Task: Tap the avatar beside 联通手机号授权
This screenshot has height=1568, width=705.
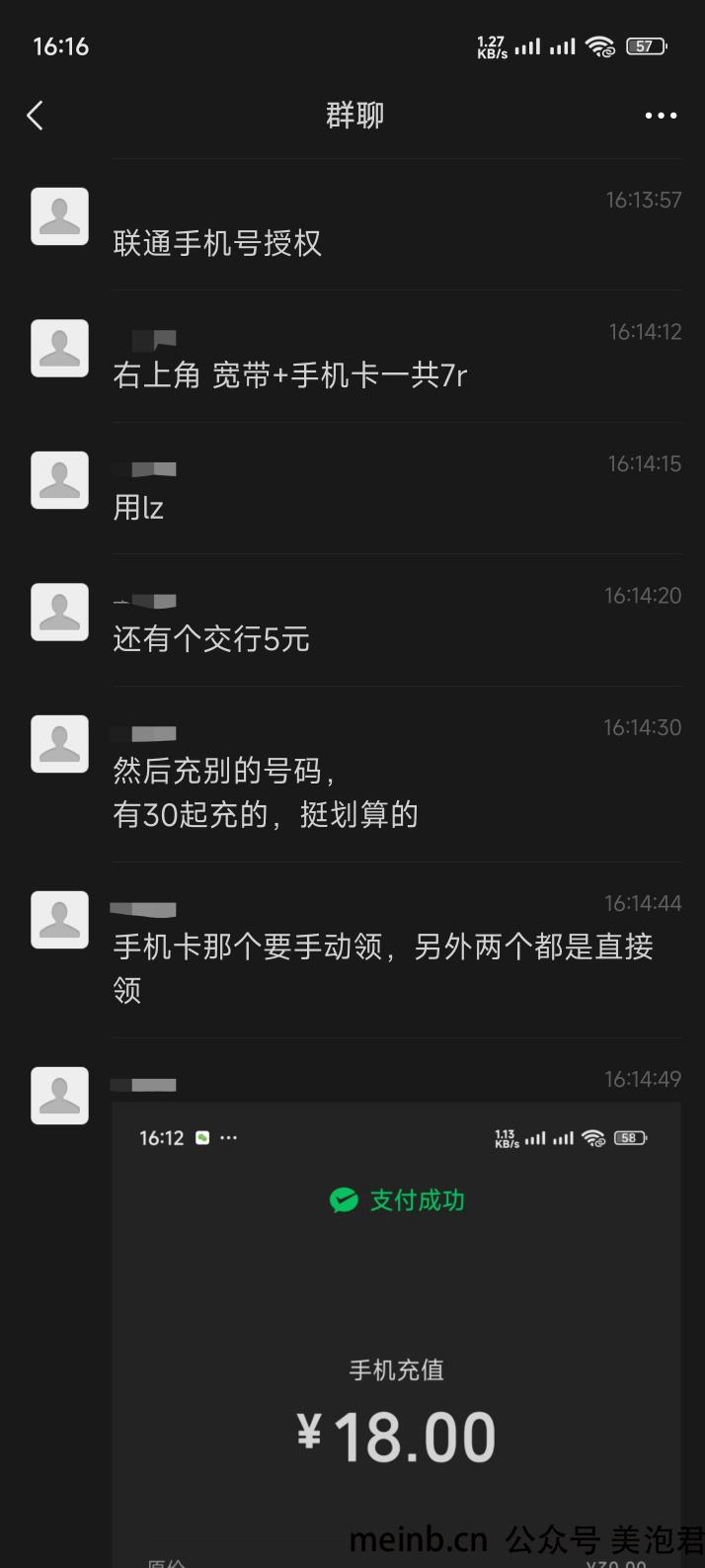Action: [59, 216]
